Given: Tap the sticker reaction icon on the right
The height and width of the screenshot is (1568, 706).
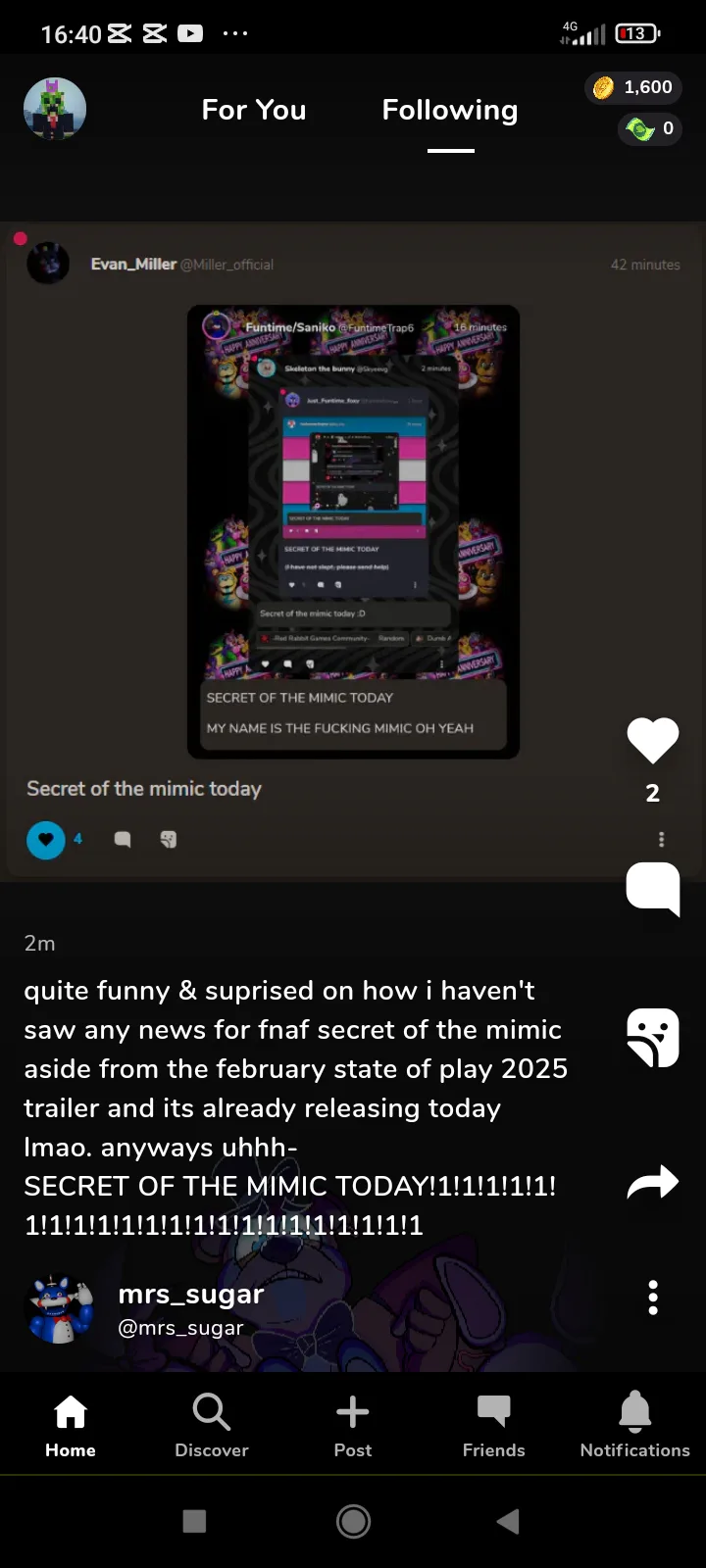Looking at the screenshot, I should point(653,1037).
